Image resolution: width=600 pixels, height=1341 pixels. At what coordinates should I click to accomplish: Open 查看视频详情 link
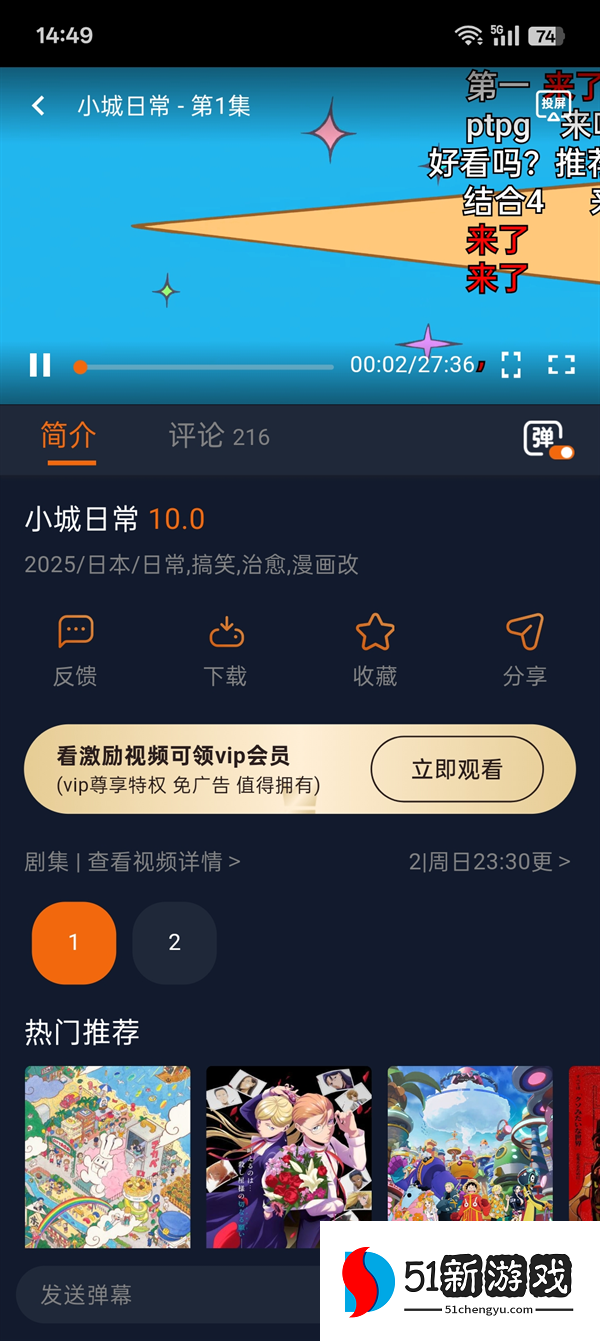[x=163, y=862]
